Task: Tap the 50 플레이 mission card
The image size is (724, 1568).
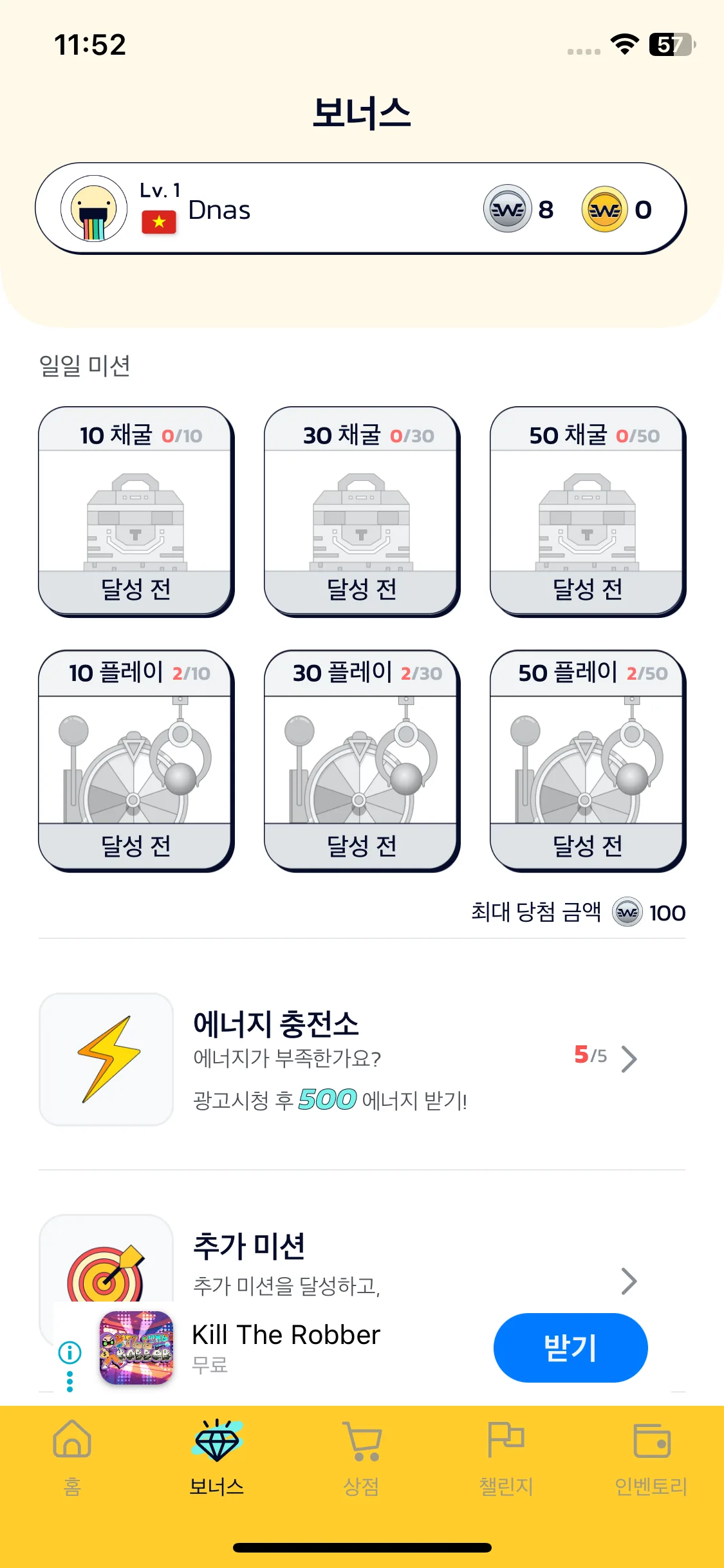Action: (587, 761)
